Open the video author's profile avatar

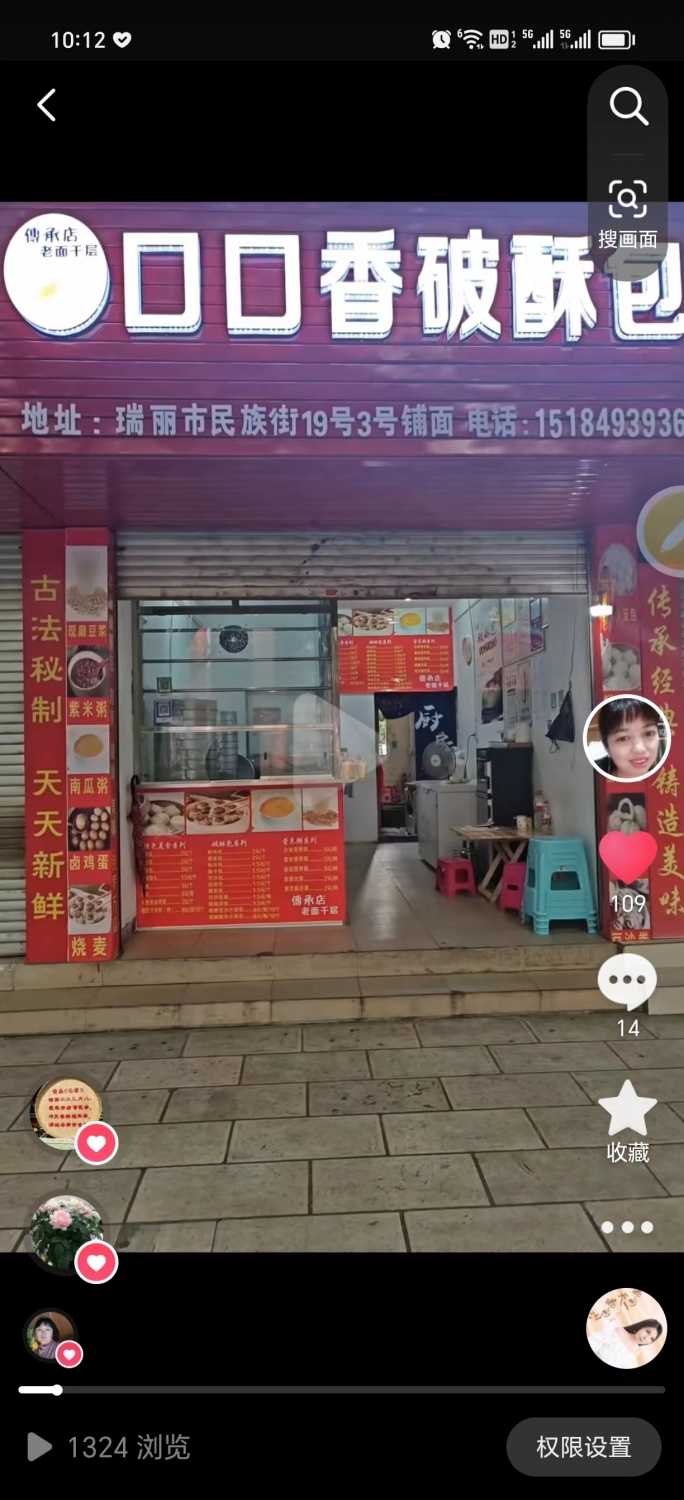pyautogui.click(x=626, y=738)
